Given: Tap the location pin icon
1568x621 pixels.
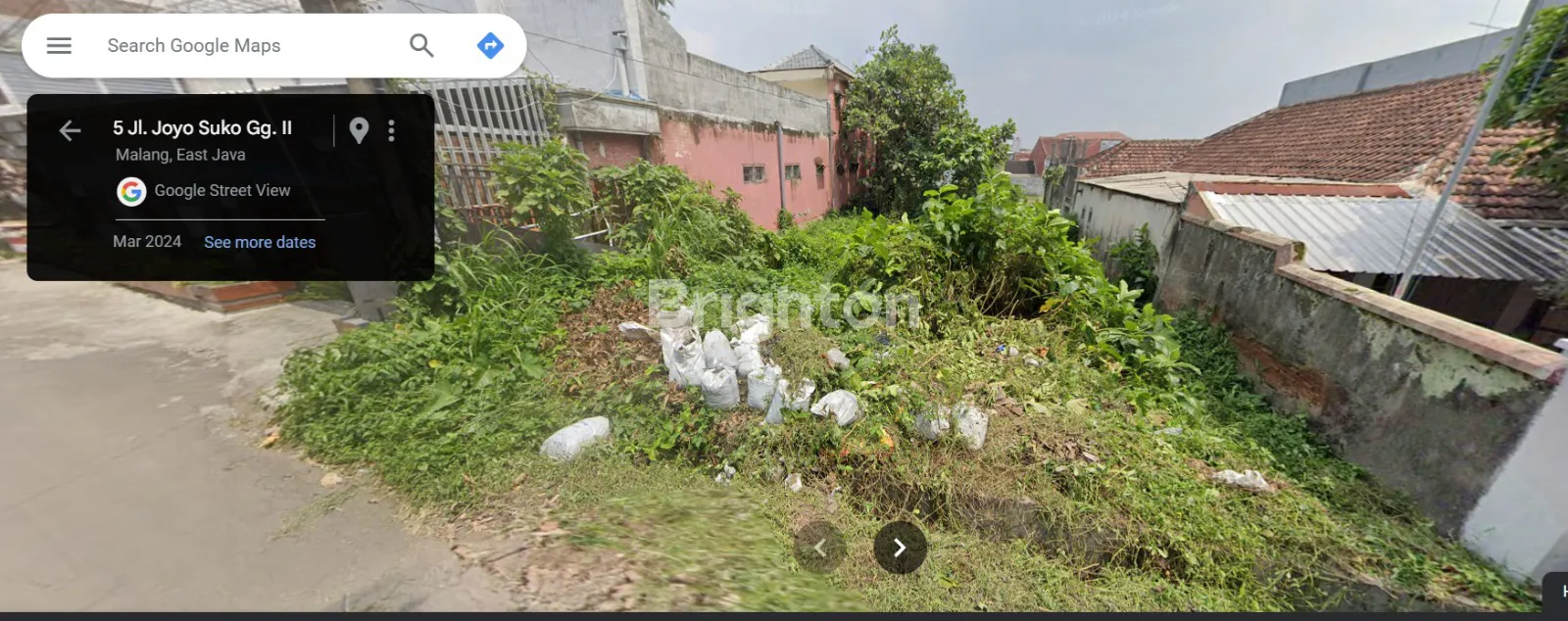Looking at the screenshot, I should [359, 130].
